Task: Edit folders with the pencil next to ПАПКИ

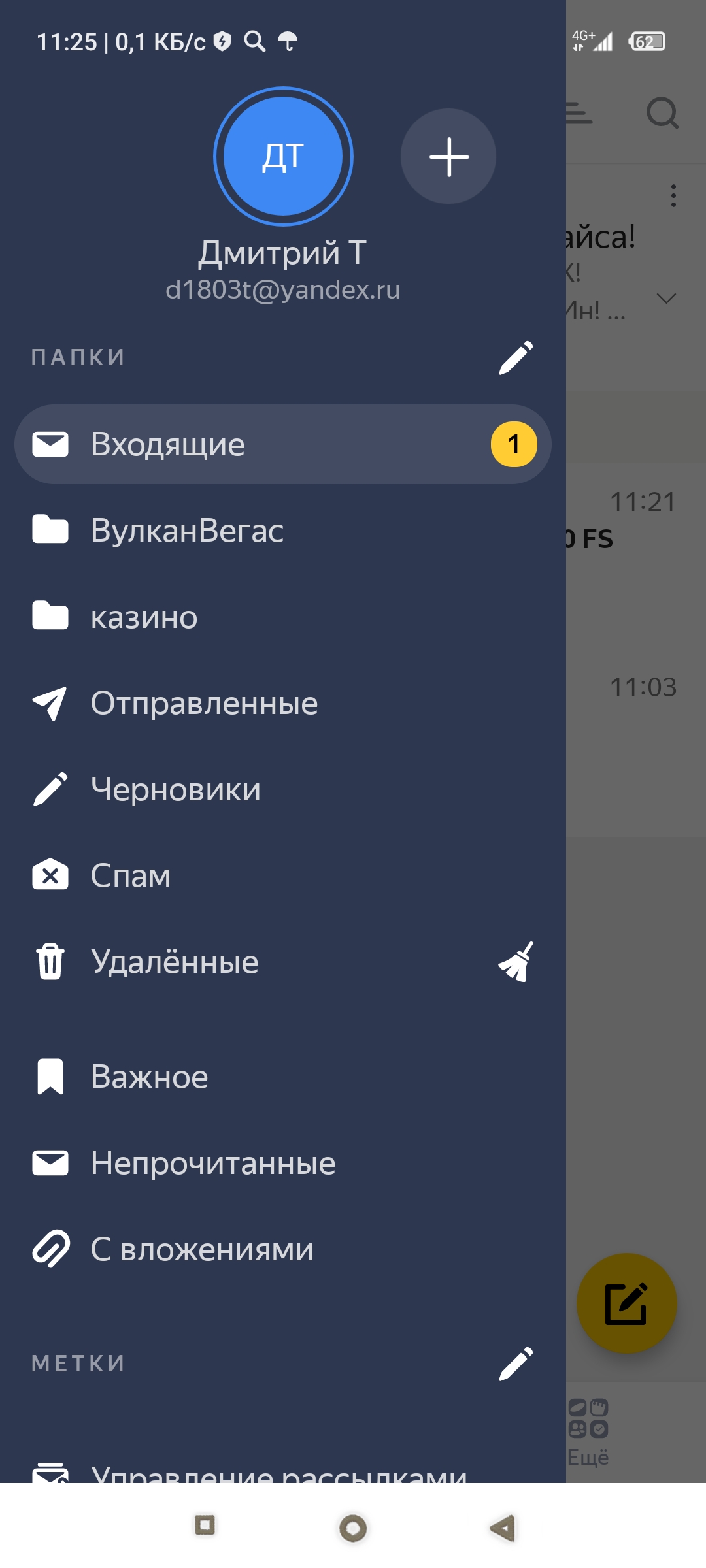Action: pyautogui.click(x=516, y=357)
